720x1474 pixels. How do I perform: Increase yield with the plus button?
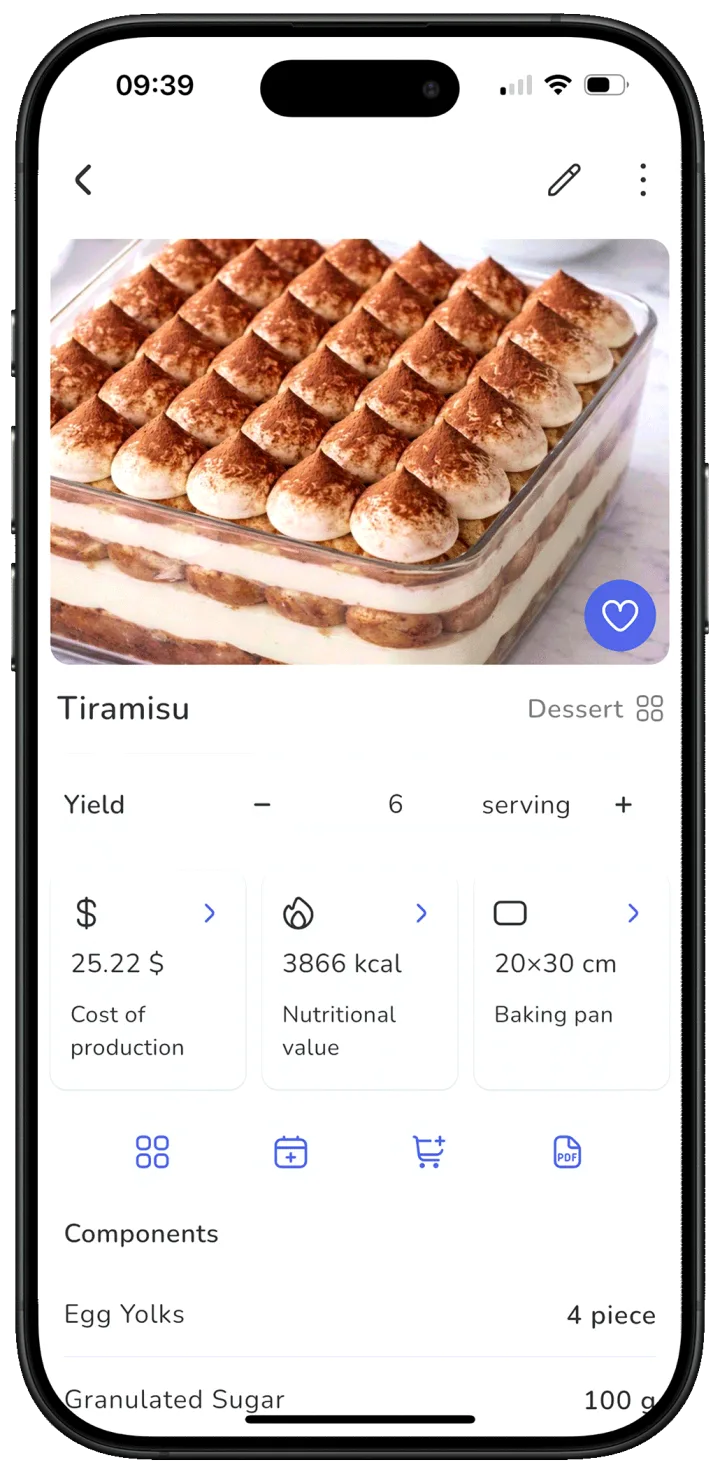click(623, 805)
